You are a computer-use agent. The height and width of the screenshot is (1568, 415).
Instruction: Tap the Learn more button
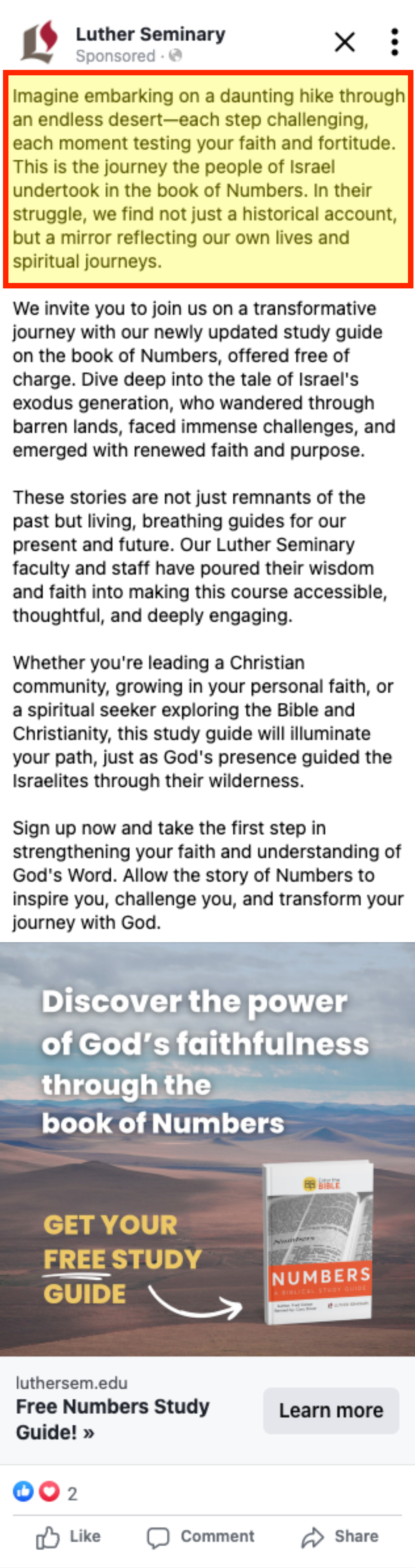pos(331,1410)
